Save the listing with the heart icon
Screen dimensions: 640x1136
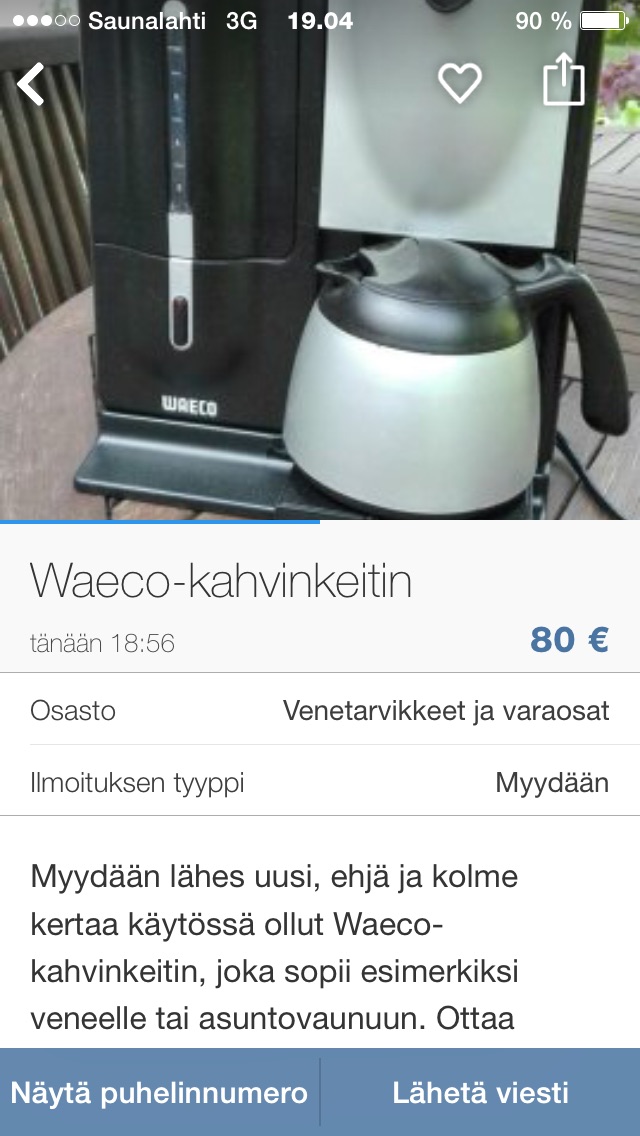tap(460, 83)
